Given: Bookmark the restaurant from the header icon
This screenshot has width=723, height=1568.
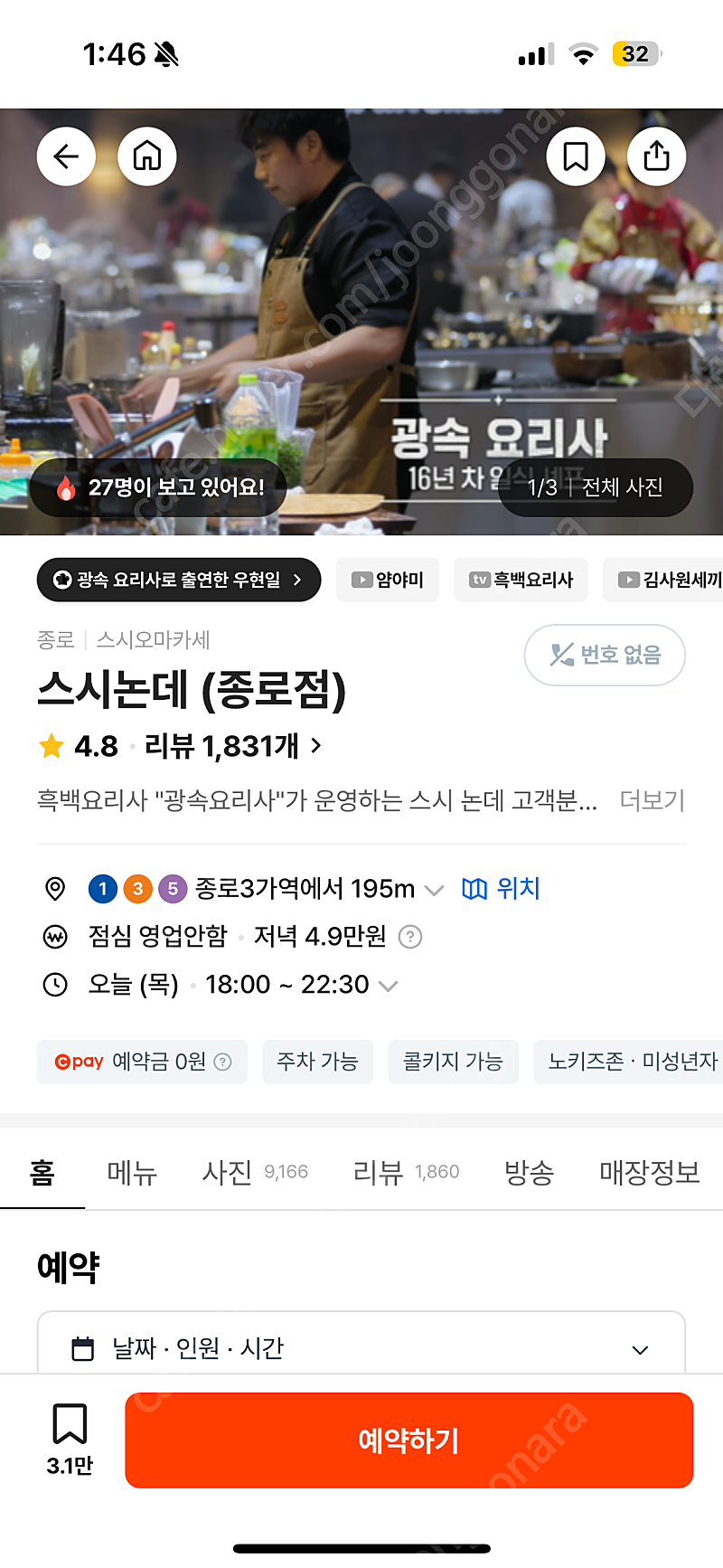Looking at the screenshot, I should click(576, 156).
